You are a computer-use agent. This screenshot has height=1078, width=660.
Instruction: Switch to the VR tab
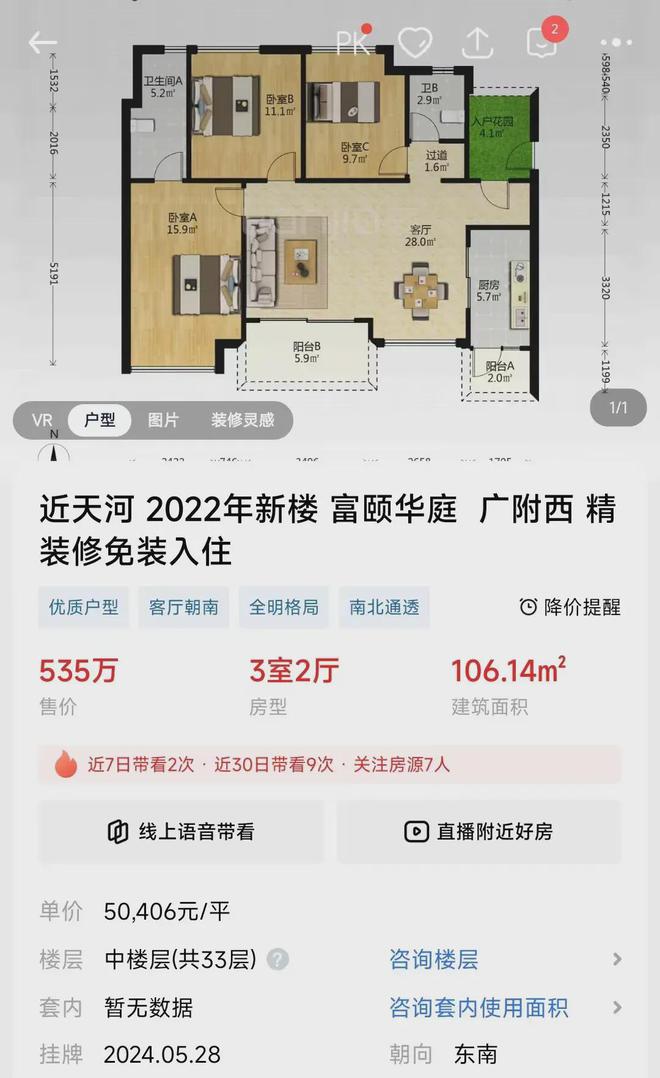(42, 419)
